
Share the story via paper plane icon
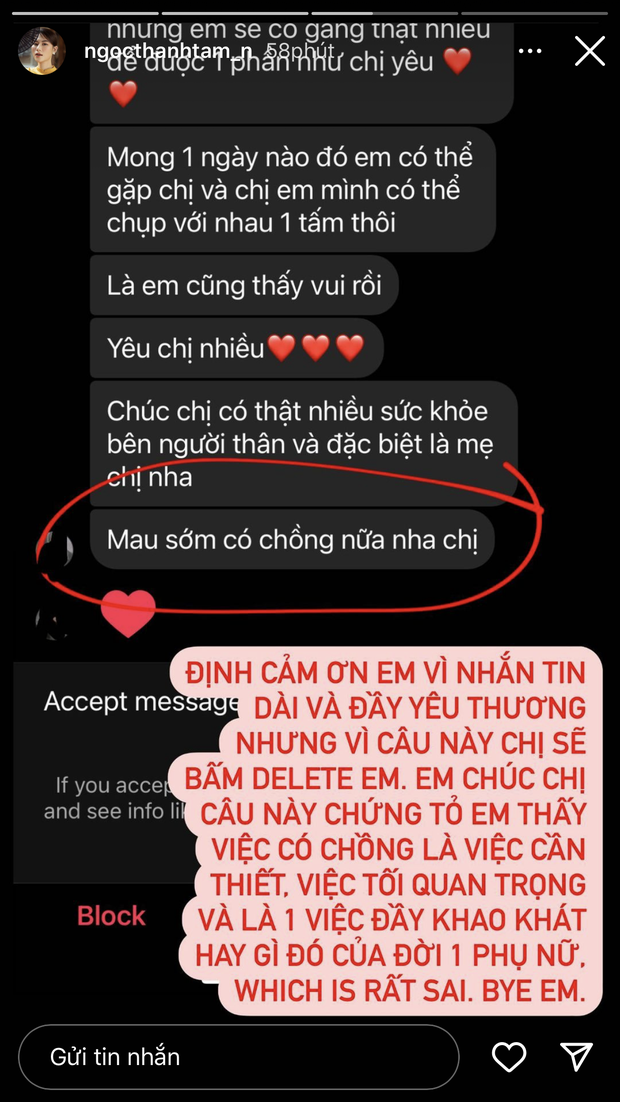[x=576, y=1057]
